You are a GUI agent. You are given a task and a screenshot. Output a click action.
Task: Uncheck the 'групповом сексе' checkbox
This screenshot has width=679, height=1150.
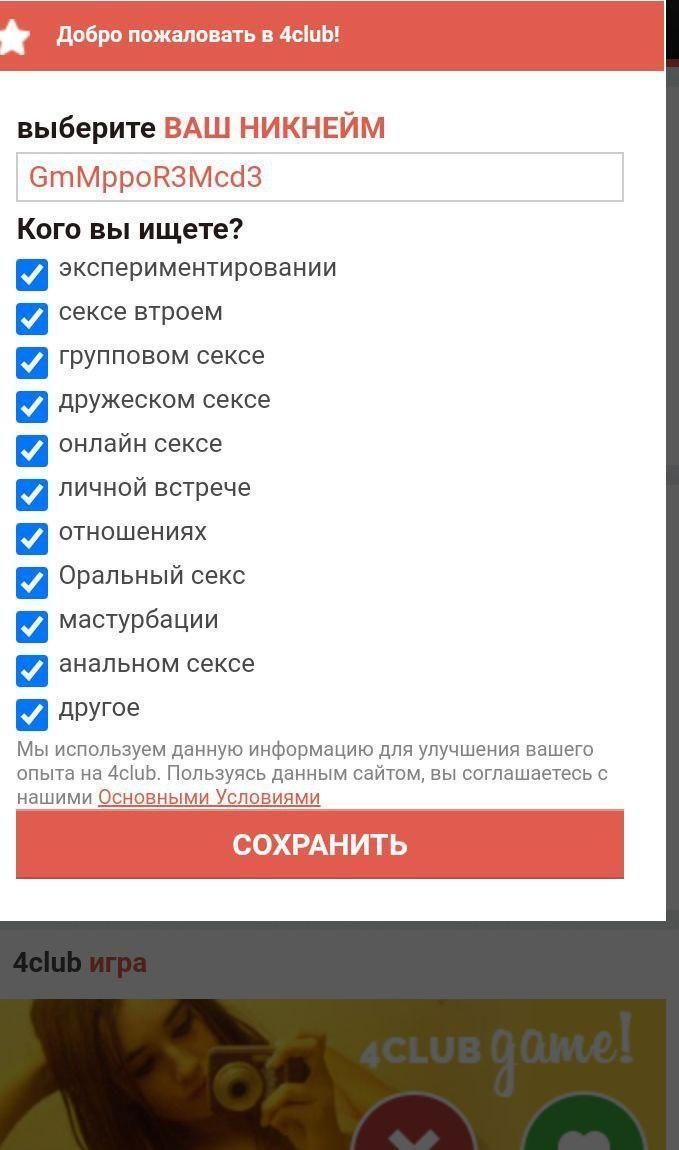(x=32, y=363)
